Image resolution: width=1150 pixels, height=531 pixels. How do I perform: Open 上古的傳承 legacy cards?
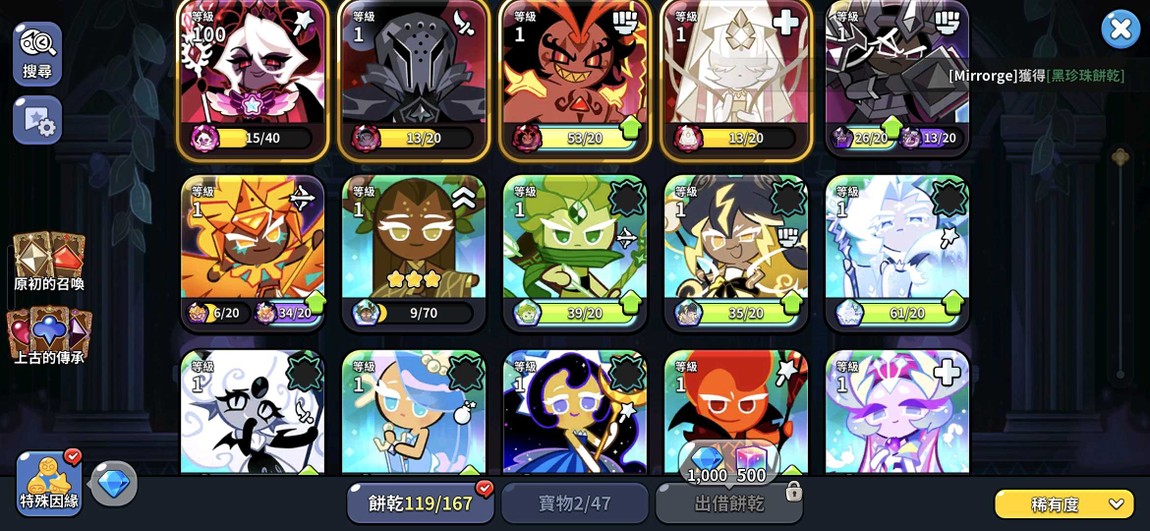click(x=48, y=336)
